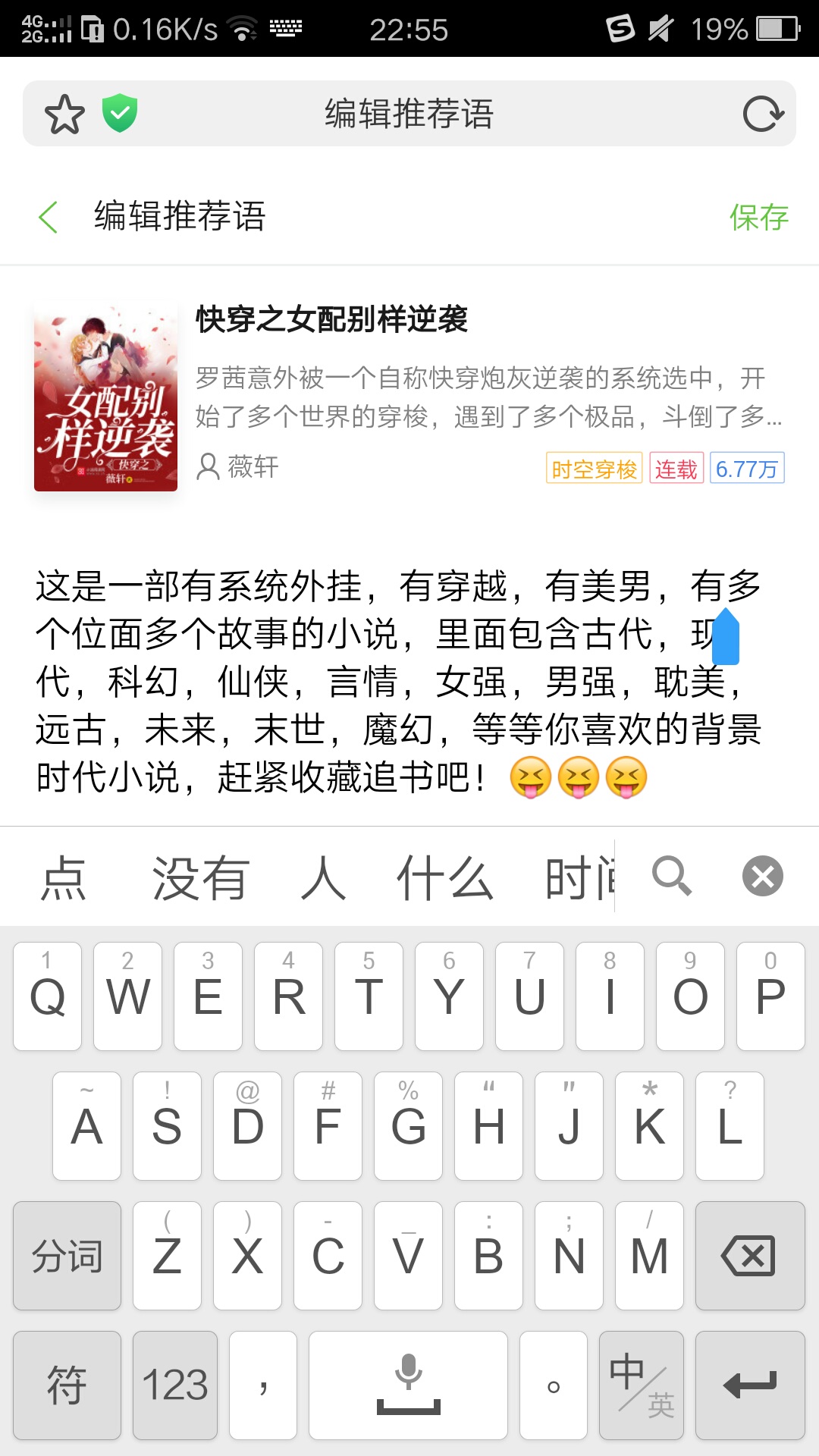819x1456 pixels.
Task: Place the cursor in the recommendation text
Action: 399,681
